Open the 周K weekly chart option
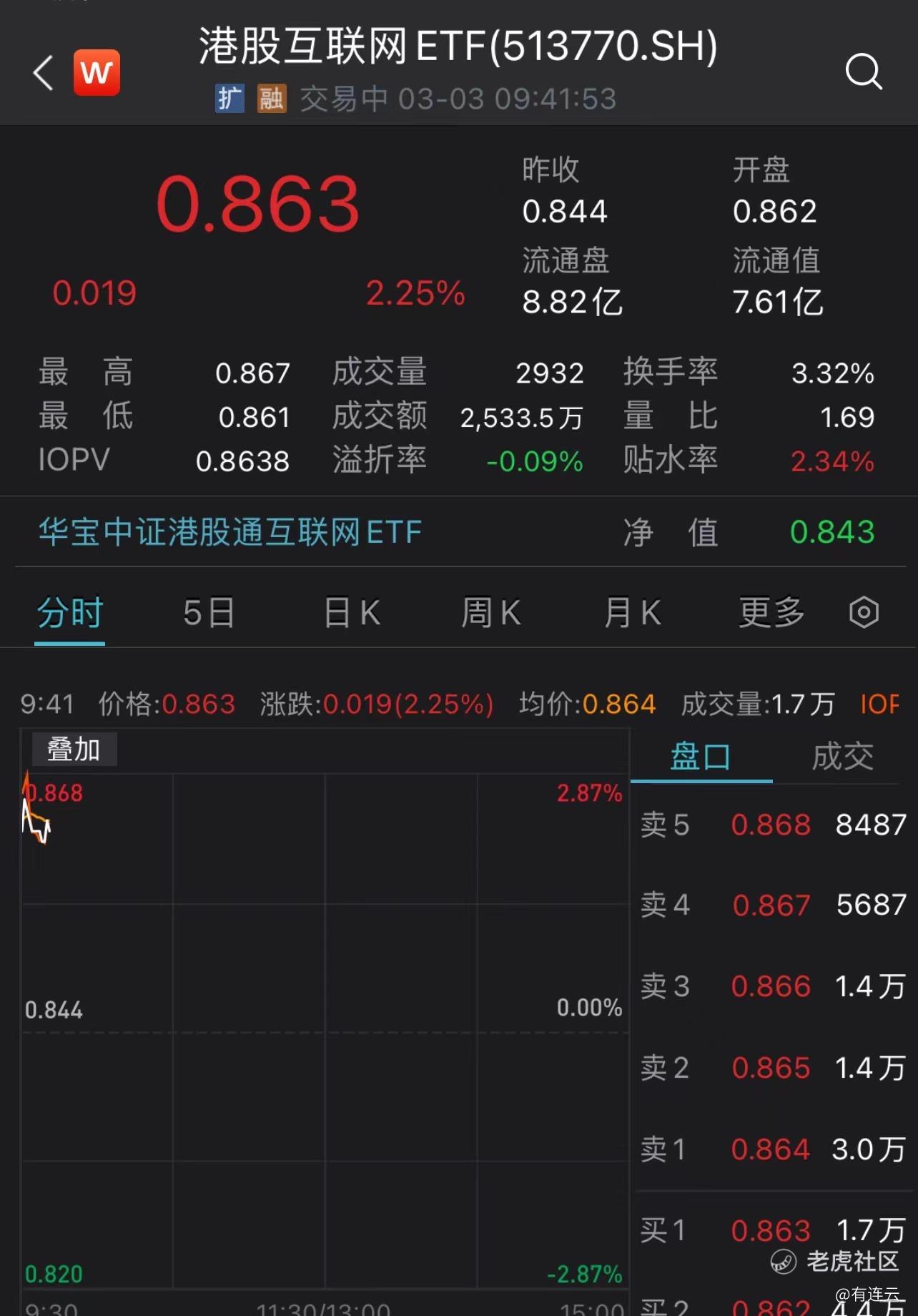Screen dimensions: 918x1316 tap(491, 613)
